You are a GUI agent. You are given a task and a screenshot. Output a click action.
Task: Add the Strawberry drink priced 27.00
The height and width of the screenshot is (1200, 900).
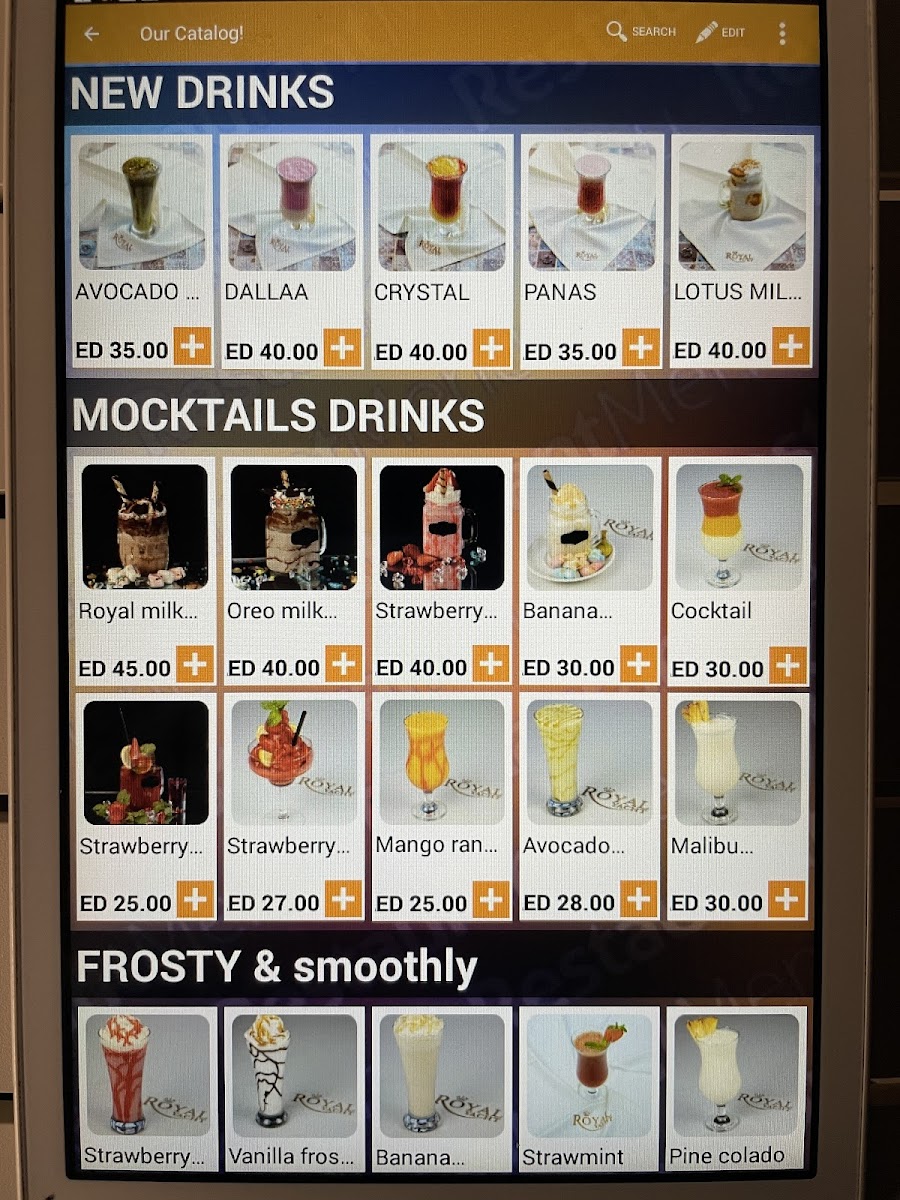pyautogui.click(x=342, y=900)
